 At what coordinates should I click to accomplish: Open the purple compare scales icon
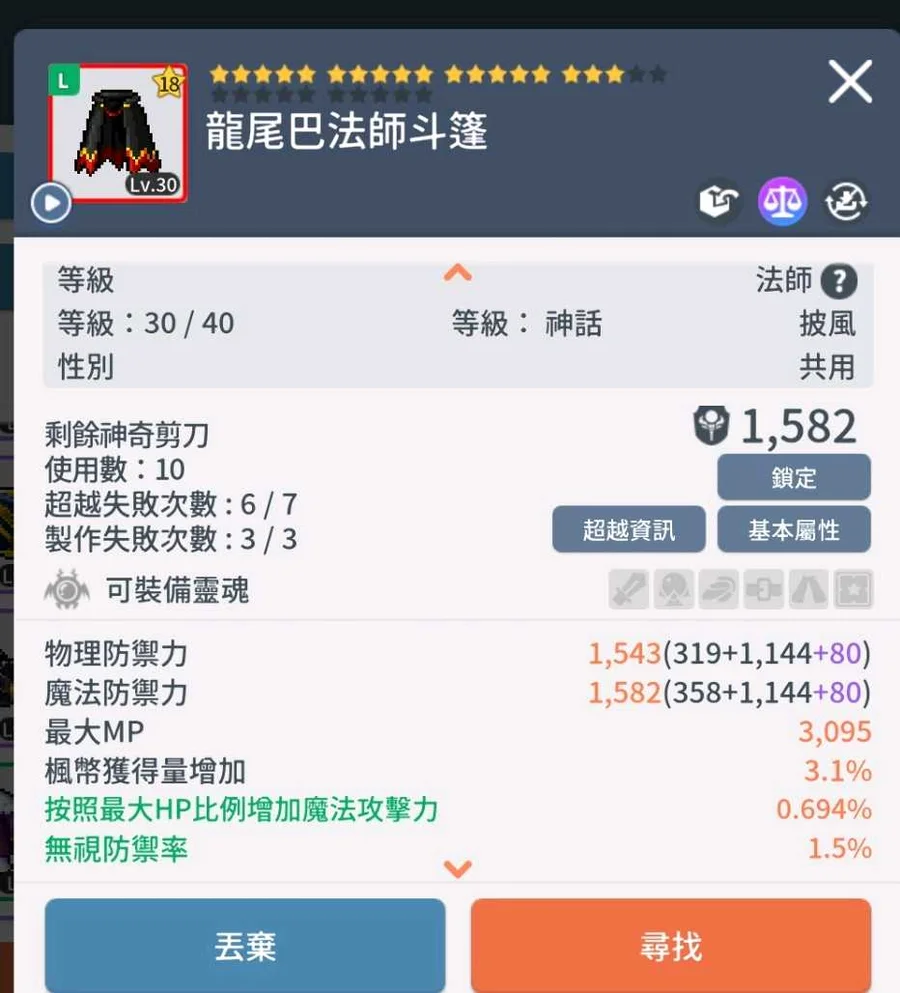(x=782, y=202)
